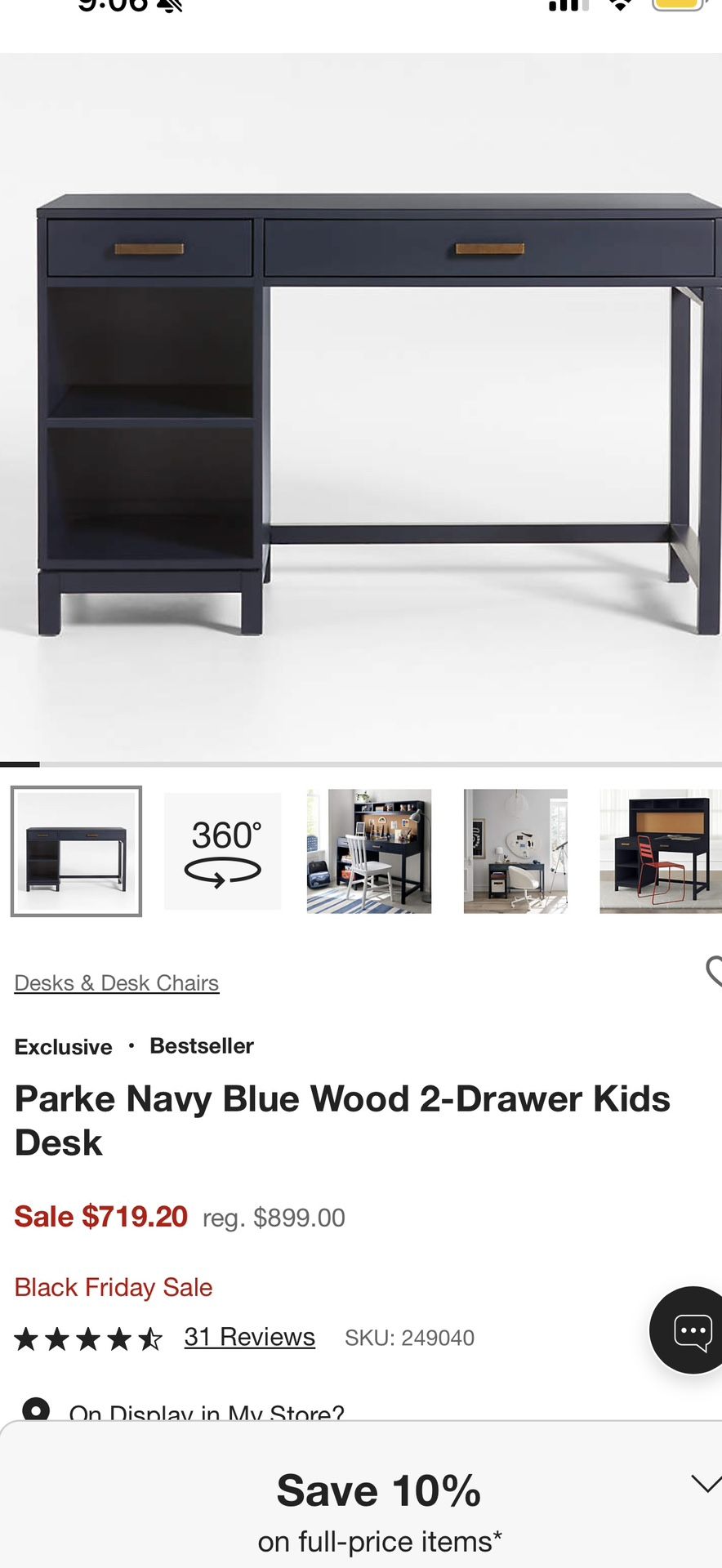Tap the Black Friday Sale label
This screenshot has width=722, height=1568.
click(113, 1287)
